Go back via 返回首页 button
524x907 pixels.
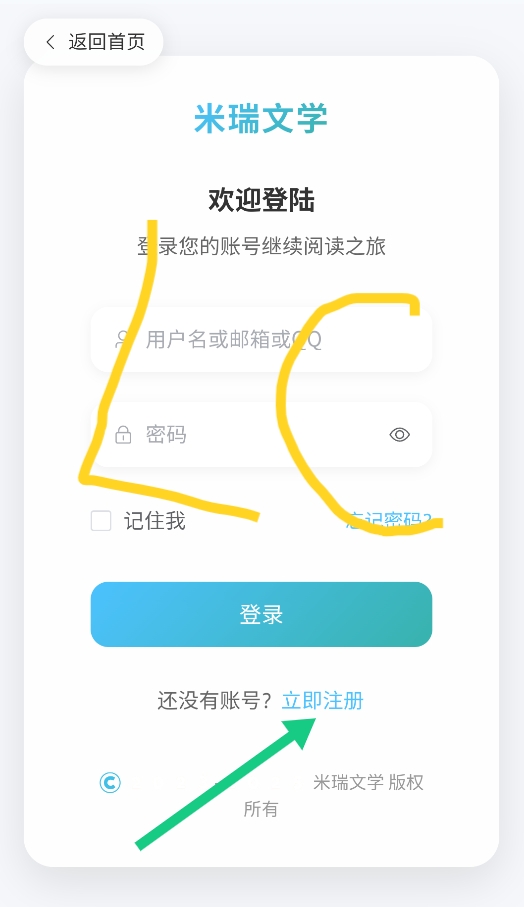[x=94, y=42]
